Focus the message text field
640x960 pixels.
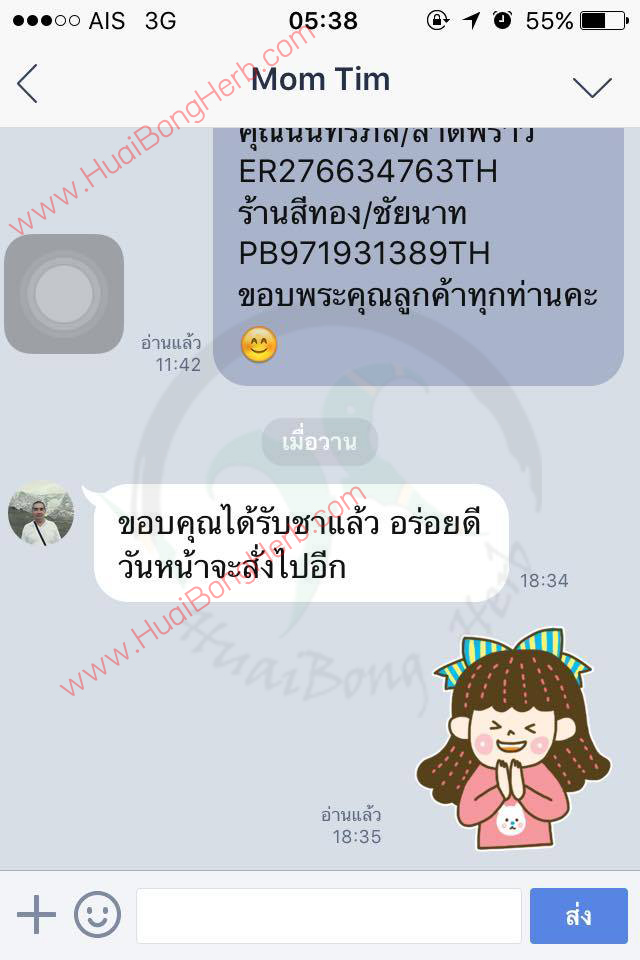coord(328,915)
